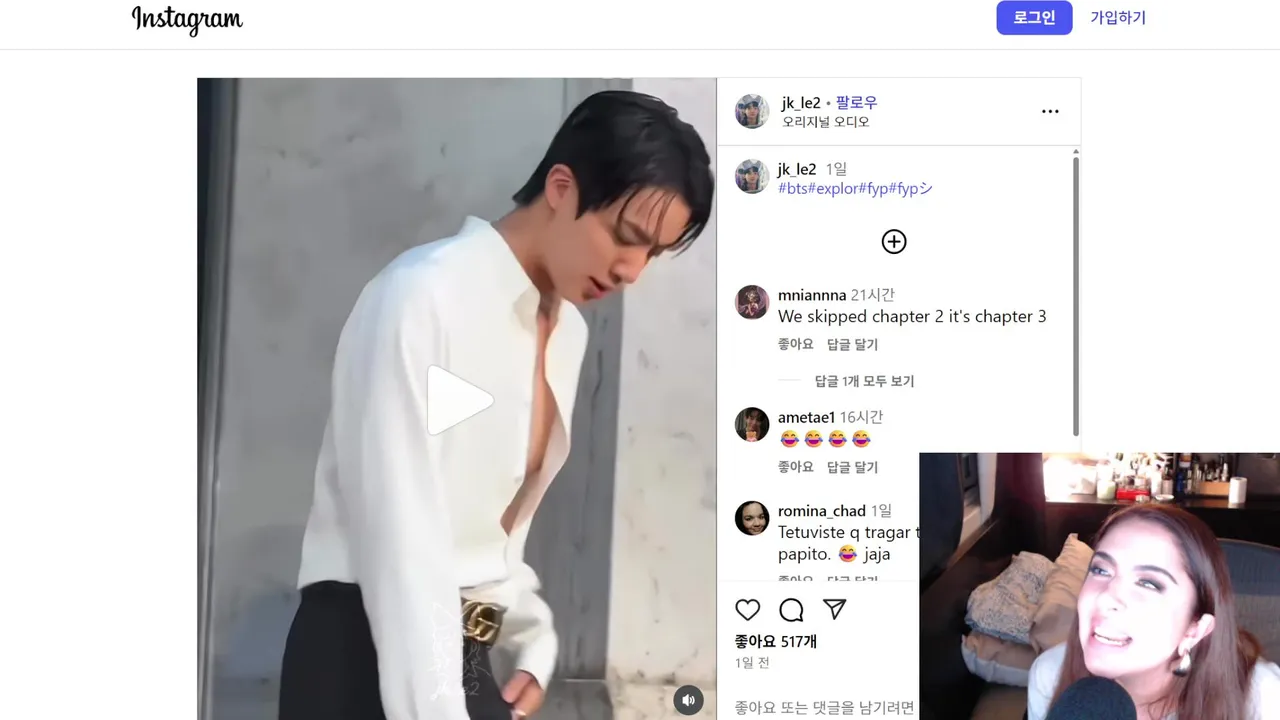Follow jk_le2 with the 팔로우 link
The image size is (1280, 720).
pos(857,102)
